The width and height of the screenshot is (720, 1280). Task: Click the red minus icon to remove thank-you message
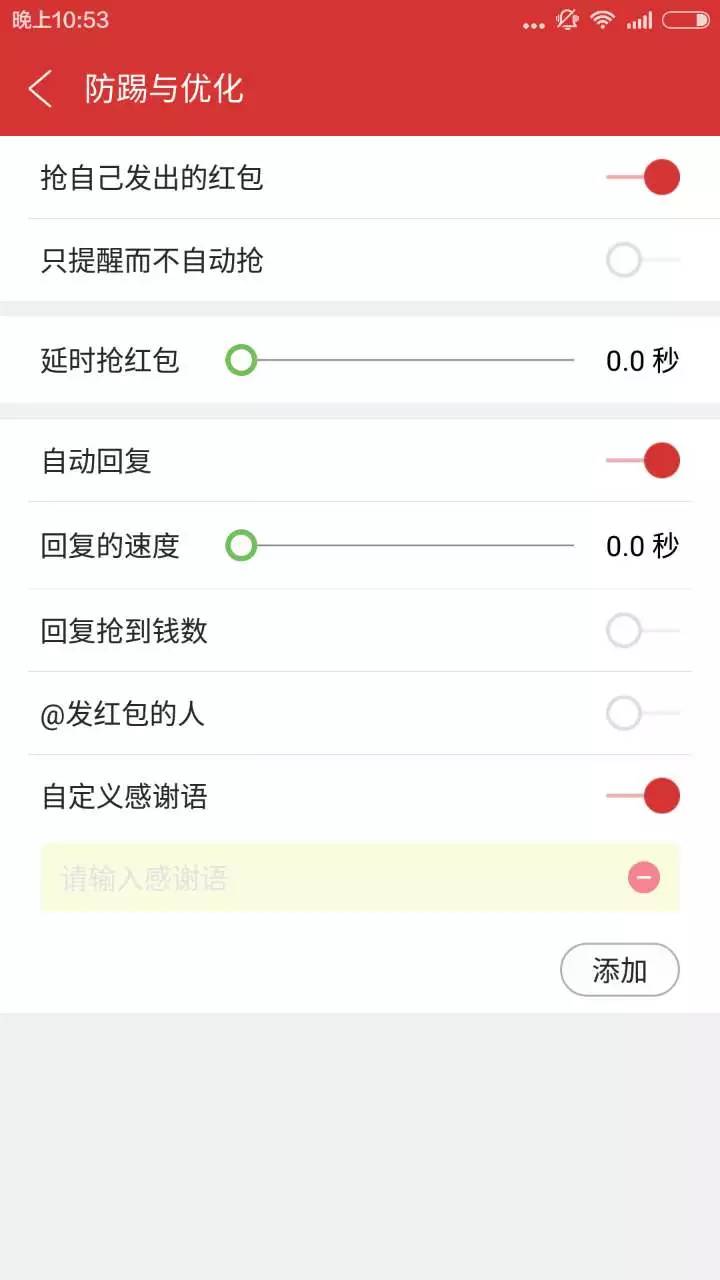click(x=643, y=878)
